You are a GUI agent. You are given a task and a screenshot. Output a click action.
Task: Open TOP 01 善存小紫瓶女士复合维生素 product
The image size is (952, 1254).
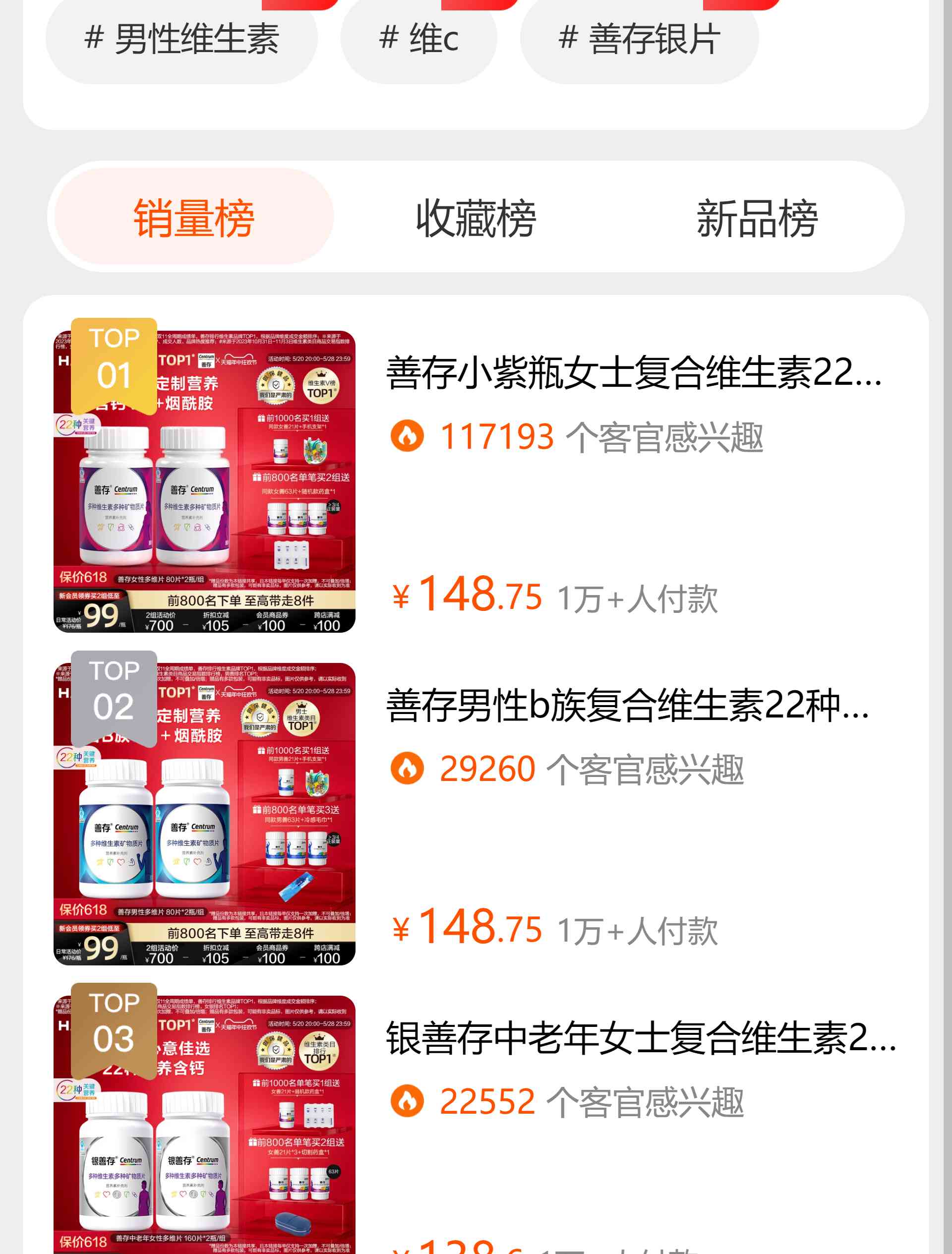pos(633,373)
